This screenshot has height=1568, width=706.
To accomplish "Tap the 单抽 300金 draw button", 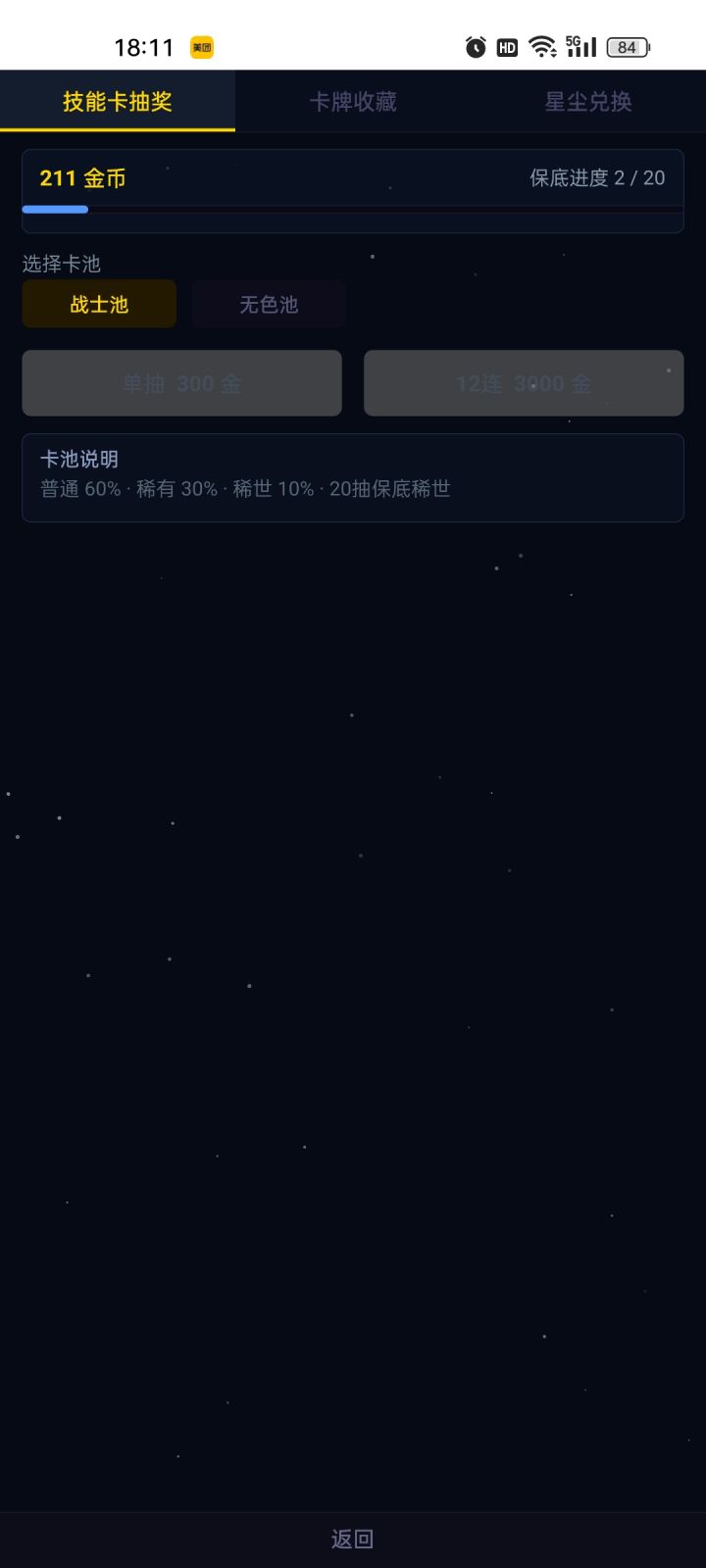I will click(x=181, y=383).
